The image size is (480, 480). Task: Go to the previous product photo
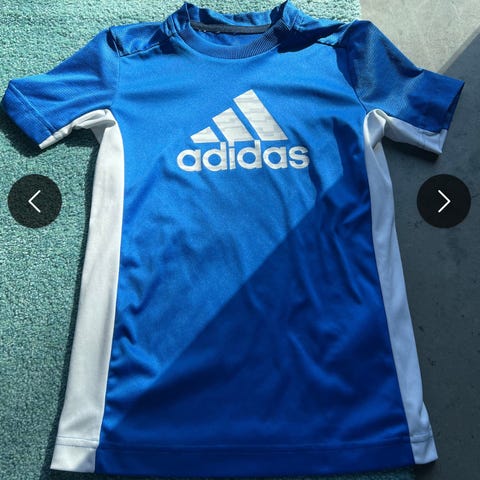pyautogui.click(x=35, y=201)
